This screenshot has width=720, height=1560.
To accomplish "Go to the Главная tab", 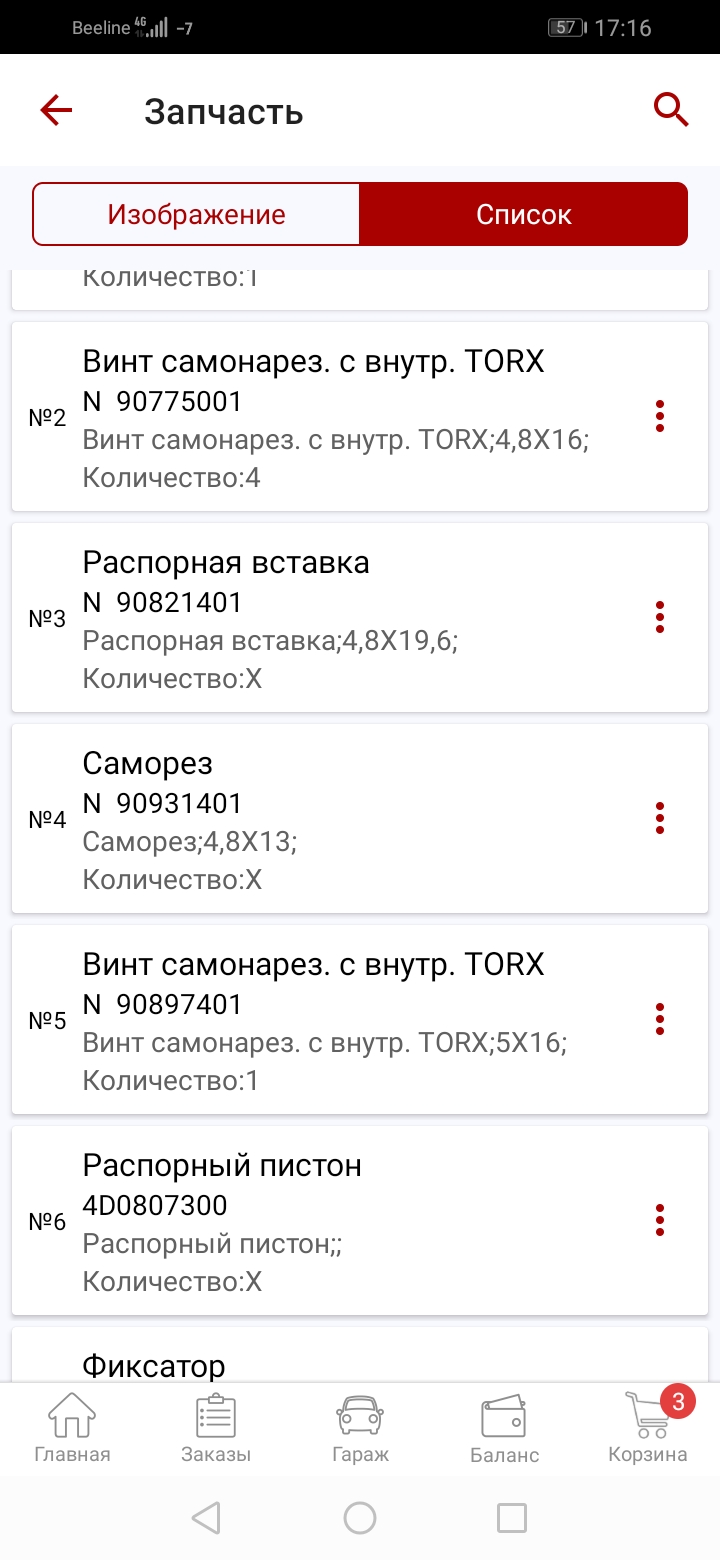I will pos(72,1428).
